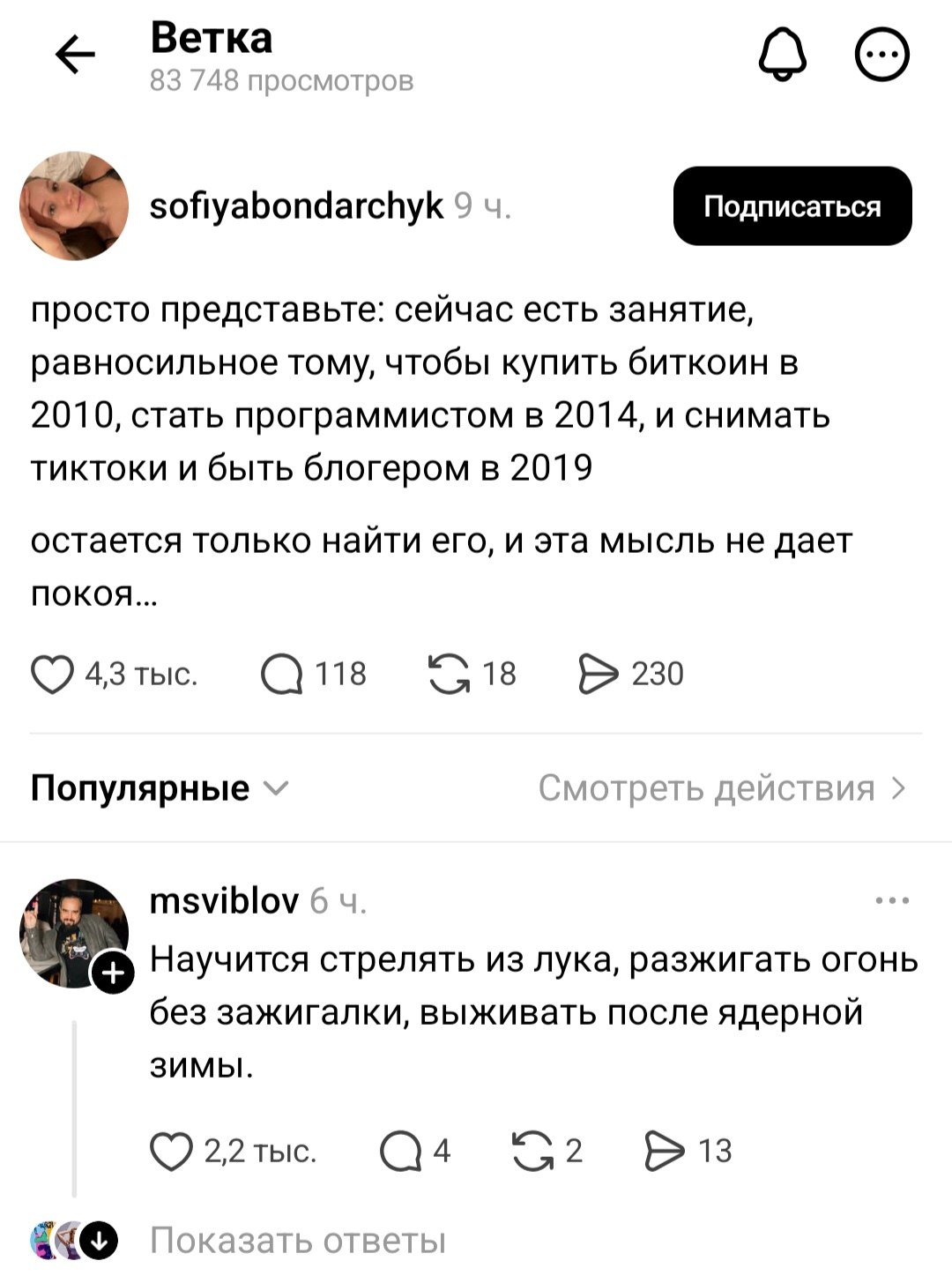Repost msviblov's reply
This screenshot has height=1283, width=952.
532,1152
